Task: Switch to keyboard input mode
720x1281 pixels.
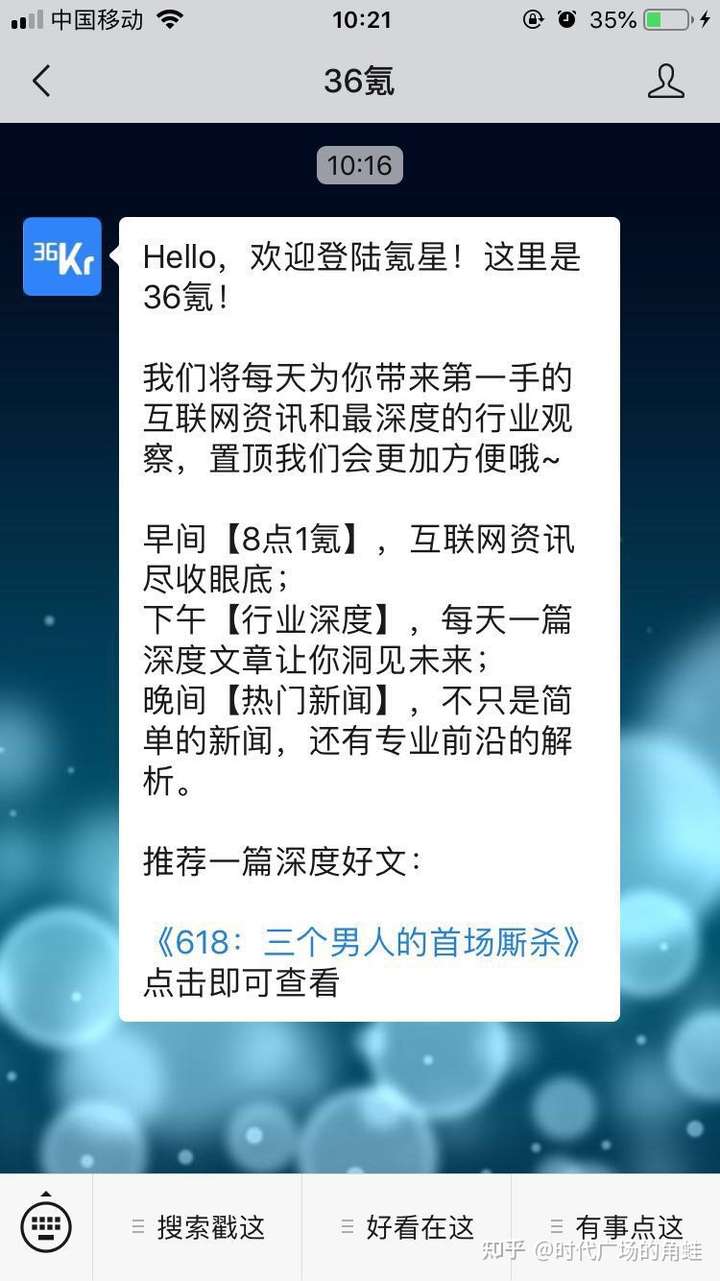Action: (46, 1226)
